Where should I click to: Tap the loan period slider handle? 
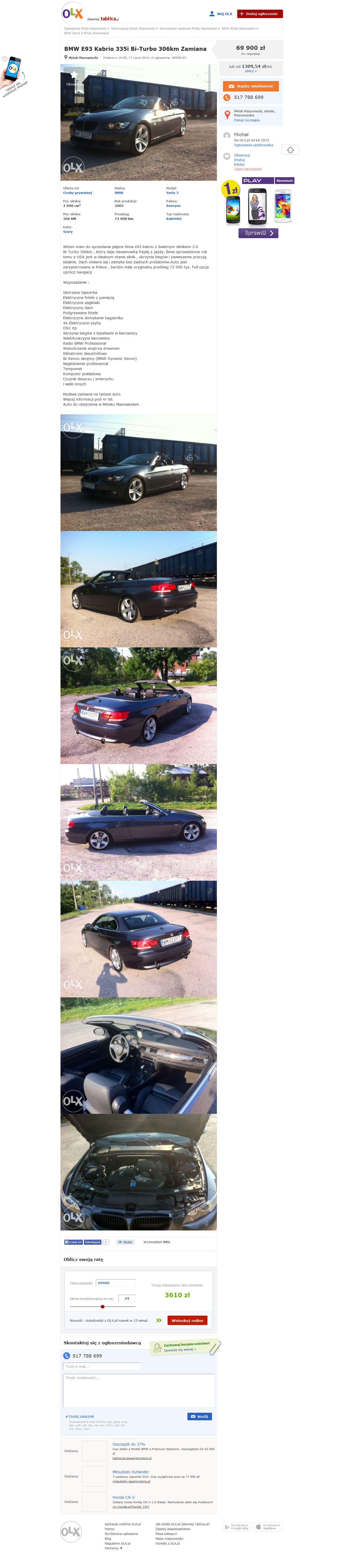pos(102,1306)
